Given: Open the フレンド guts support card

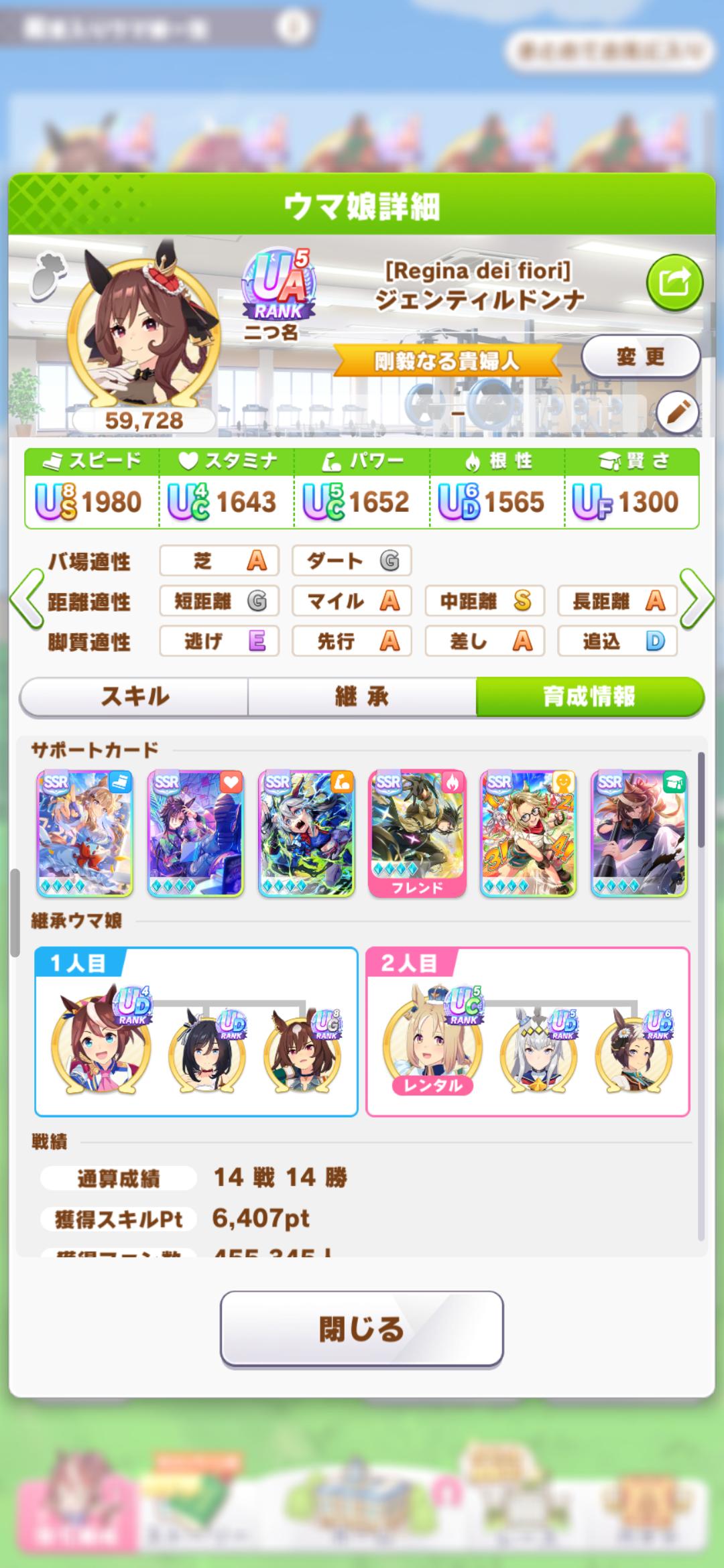Looking at the screenshot, I should click(417, 833).
